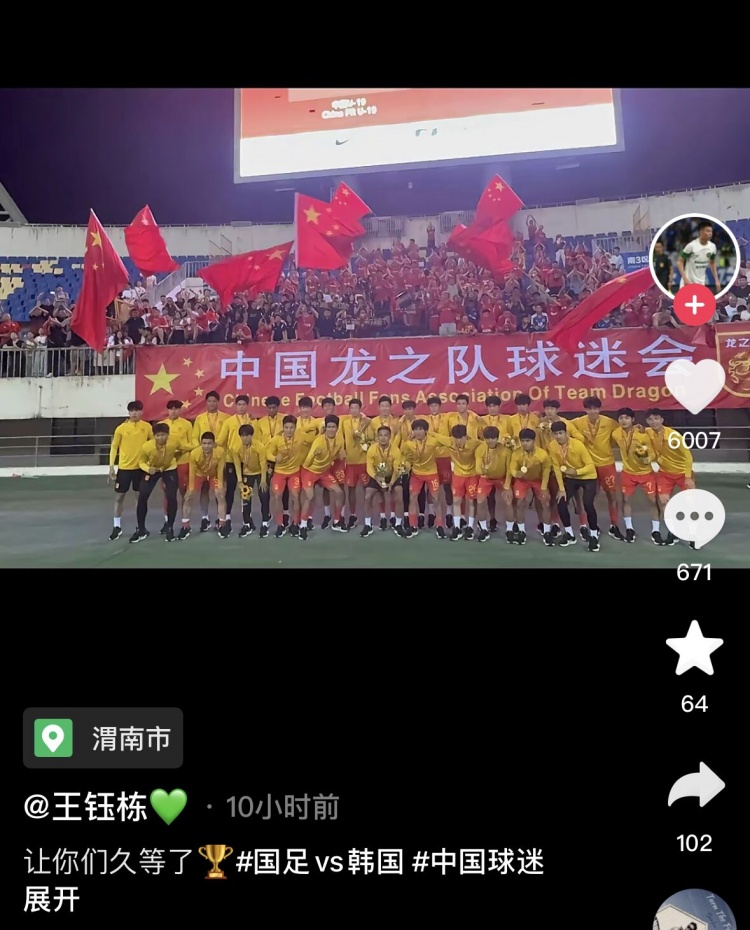This screenshot has width=750, height=930.
Task: Open the comments with 671 replies
Action: (694, 518)
